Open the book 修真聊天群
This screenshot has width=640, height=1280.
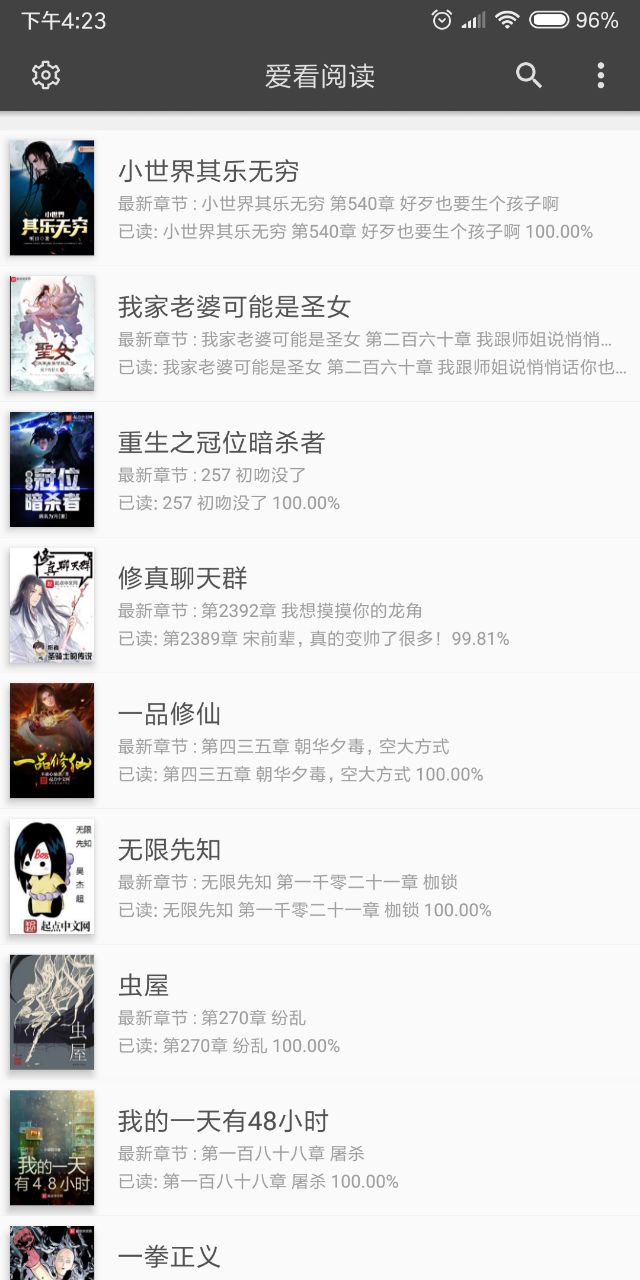pyautogui.click(x=320, y=606)
